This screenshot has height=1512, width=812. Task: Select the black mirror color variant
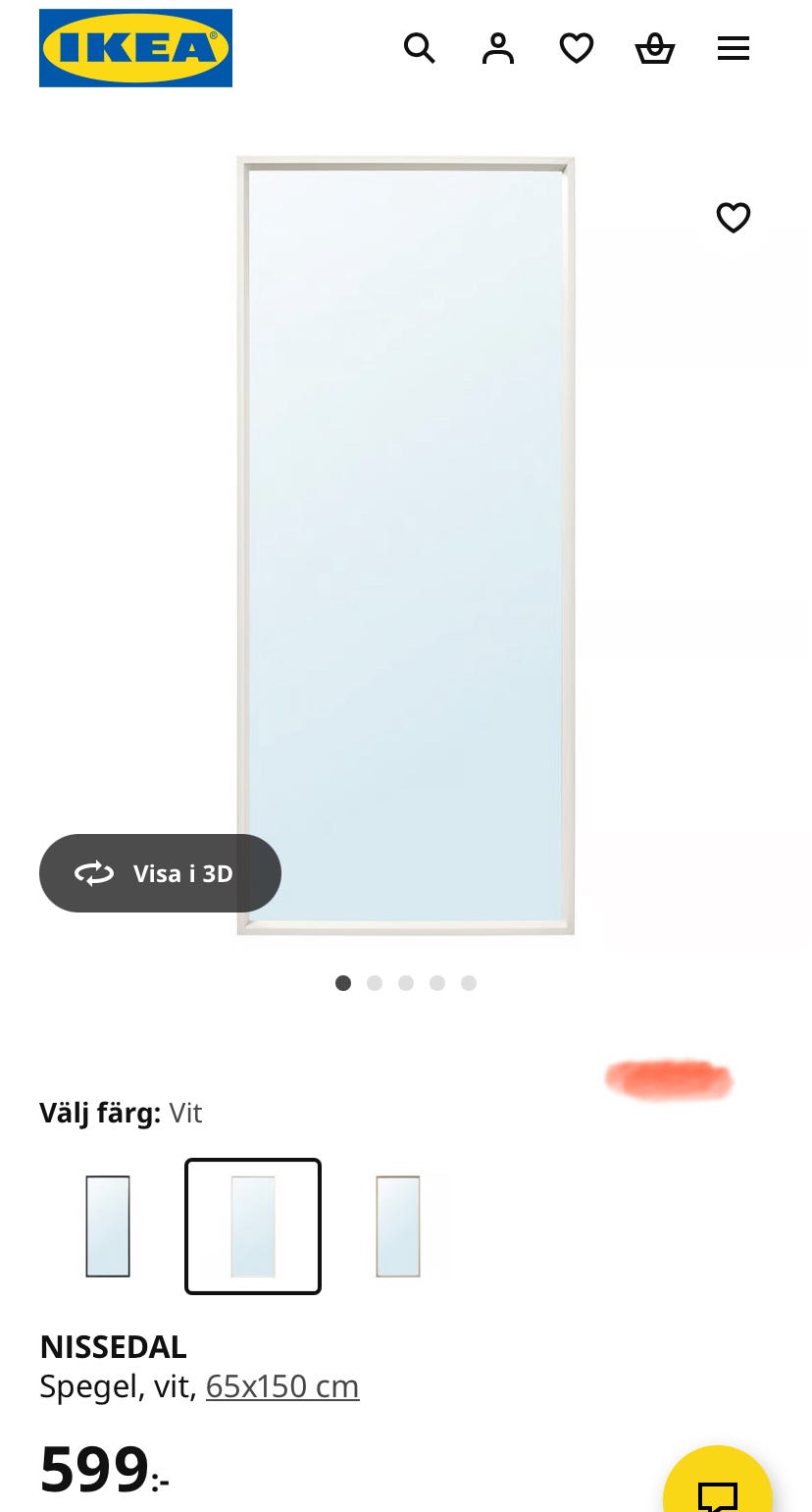coord(107,1225)
